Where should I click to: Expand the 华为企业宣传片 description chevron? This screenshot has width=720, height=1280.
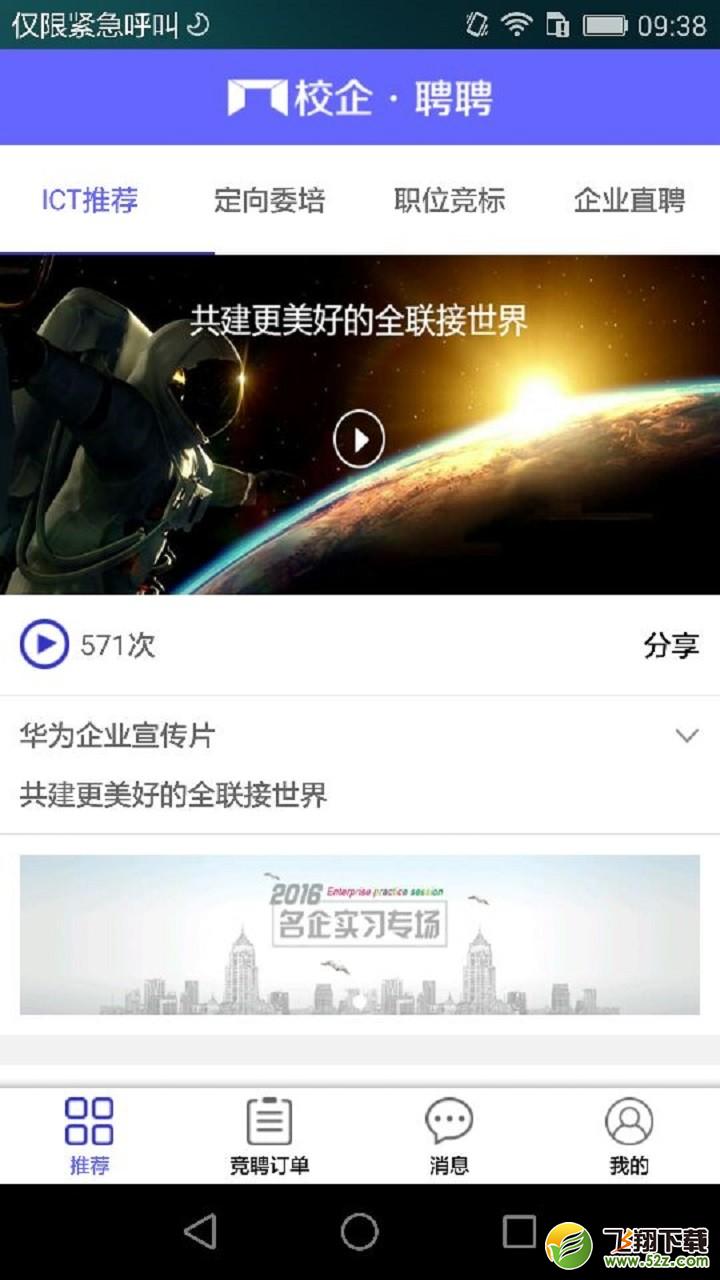point(686,736)
